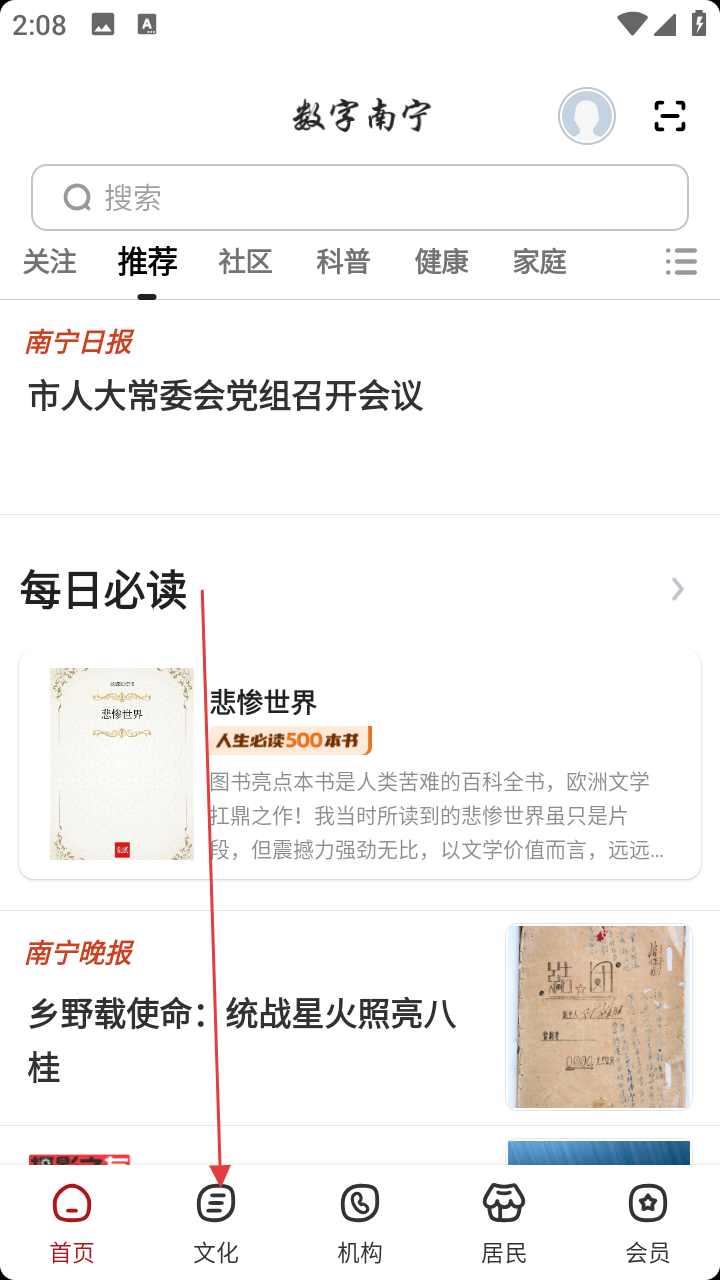
Task: Open article 市人大常委会党组召开会议
Action: coord(226,396)
